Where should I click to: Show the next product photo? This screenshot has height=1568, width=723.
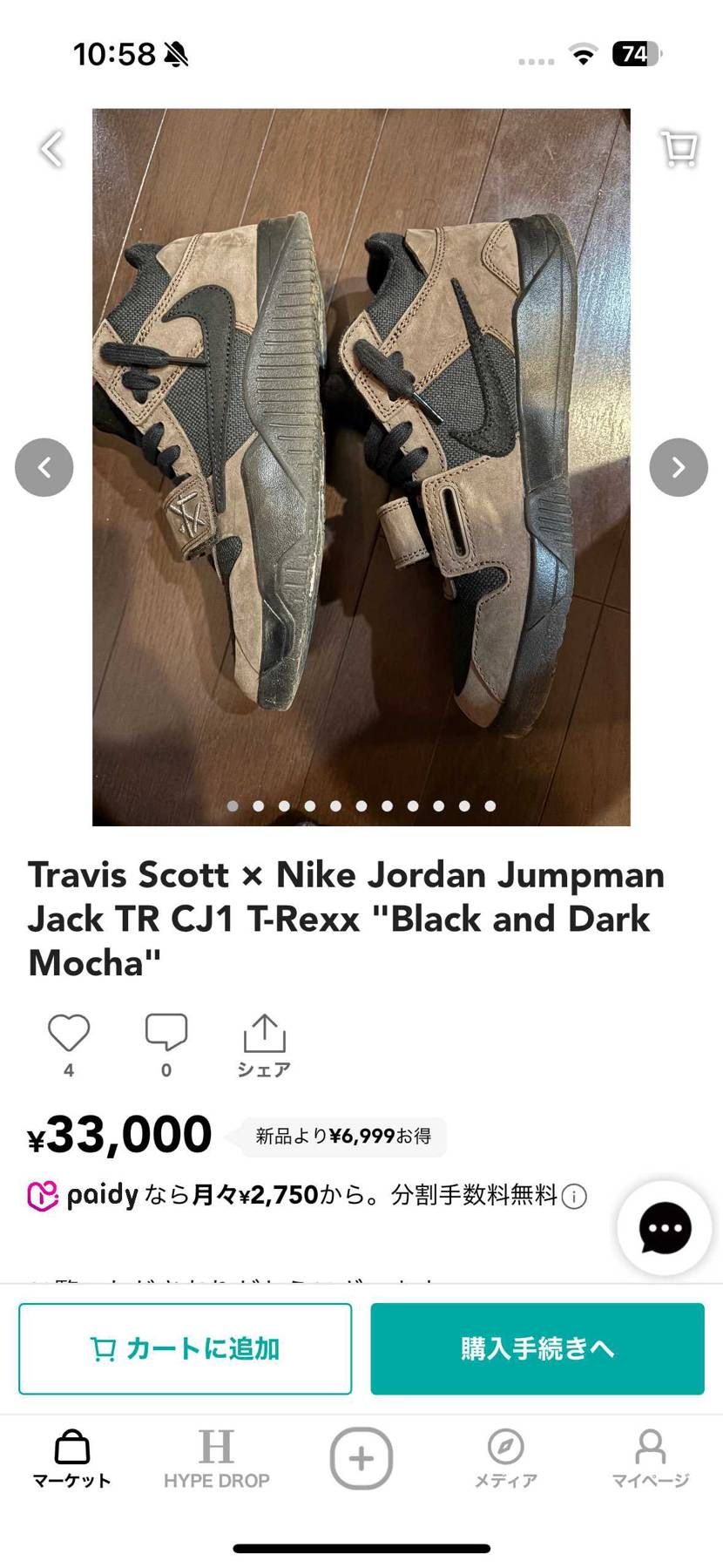pos(679,467)
